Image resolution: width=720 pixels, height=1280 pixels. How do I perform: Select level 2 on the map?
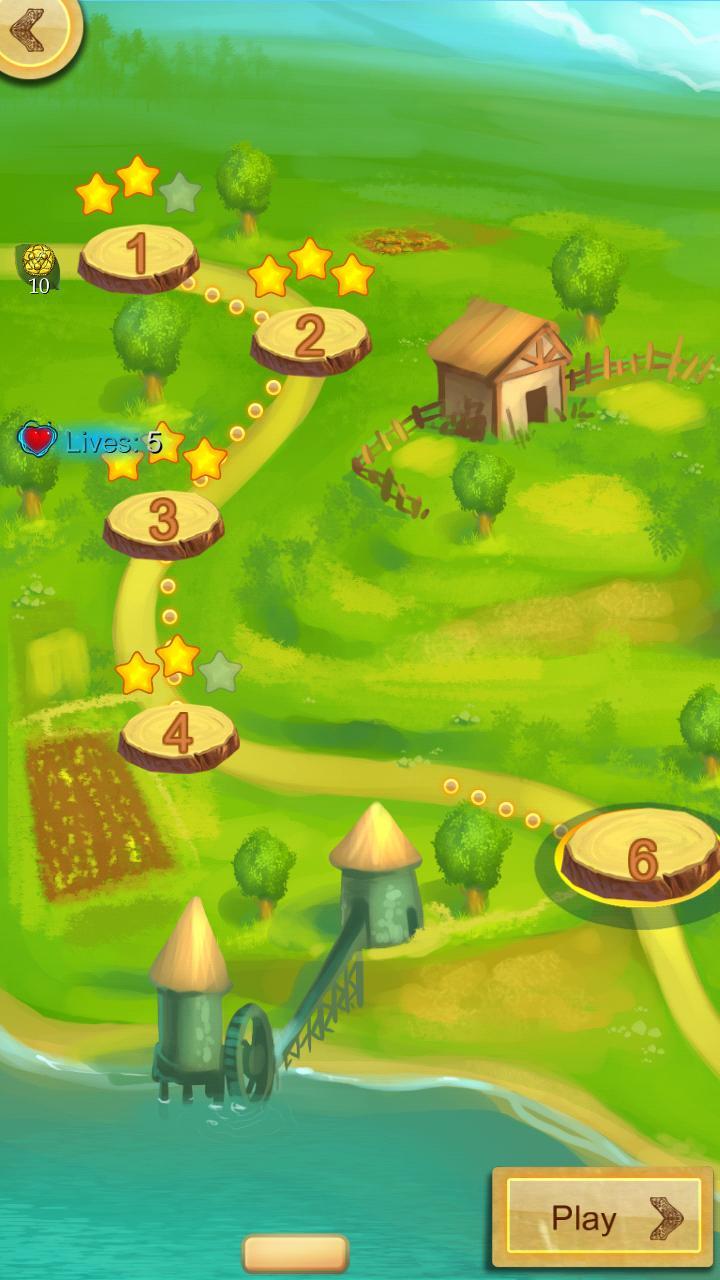pyautogui.click(x=311, y=340)
